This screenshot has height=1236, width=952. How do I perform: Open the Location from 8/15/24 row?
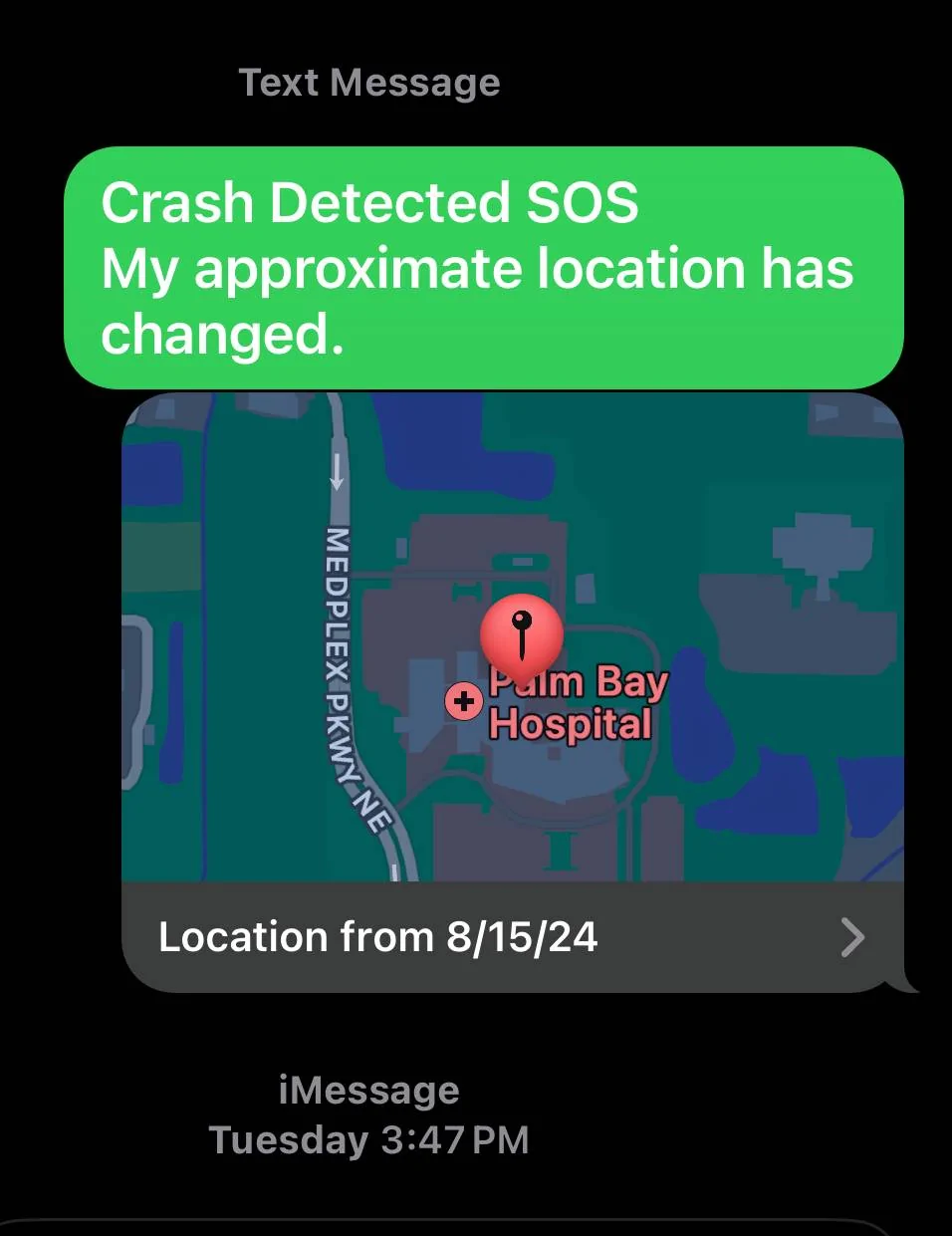(512, 937)
